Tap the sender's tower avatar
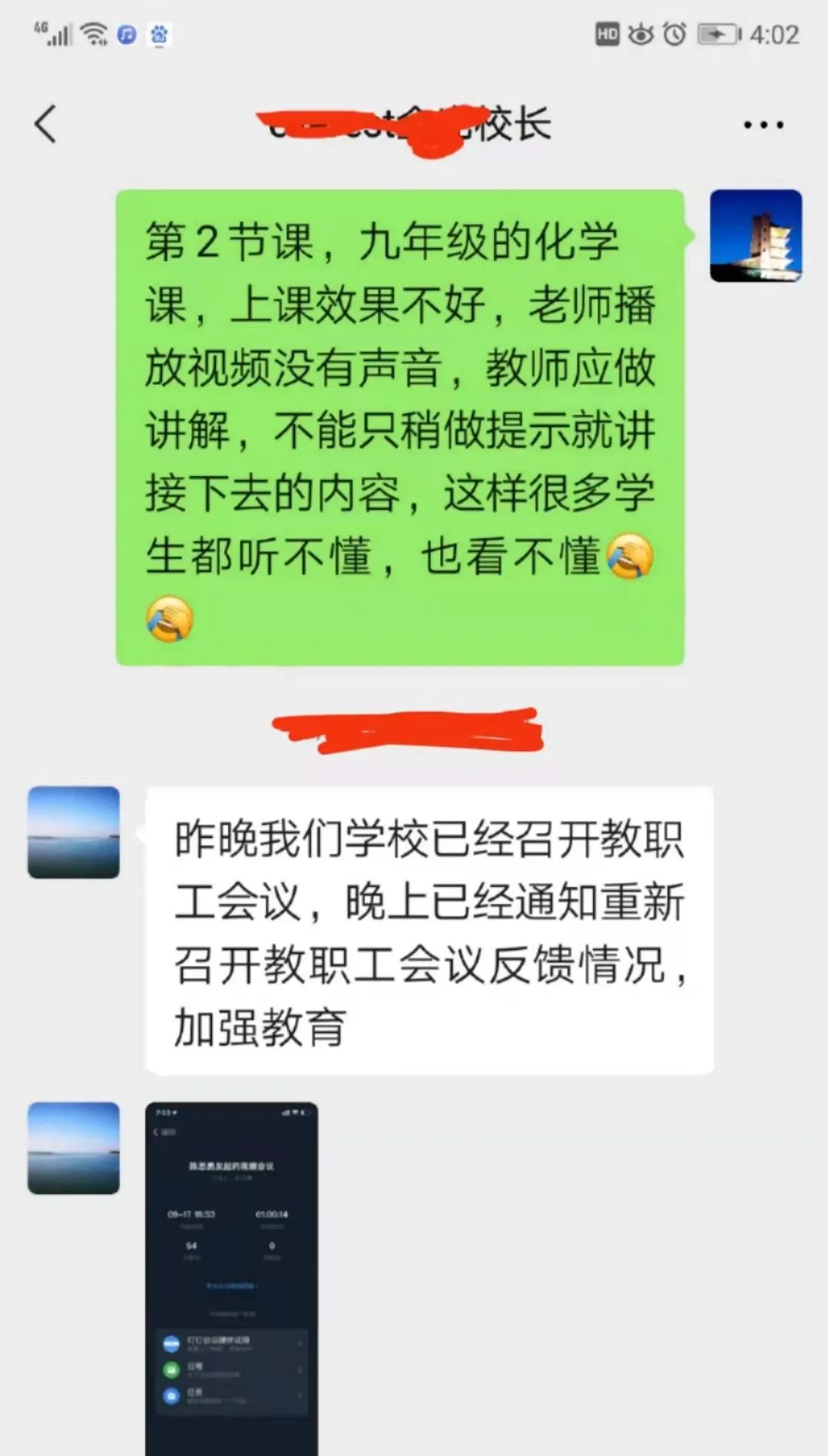Screen dimensions: 828x1456 click(755, 236)
